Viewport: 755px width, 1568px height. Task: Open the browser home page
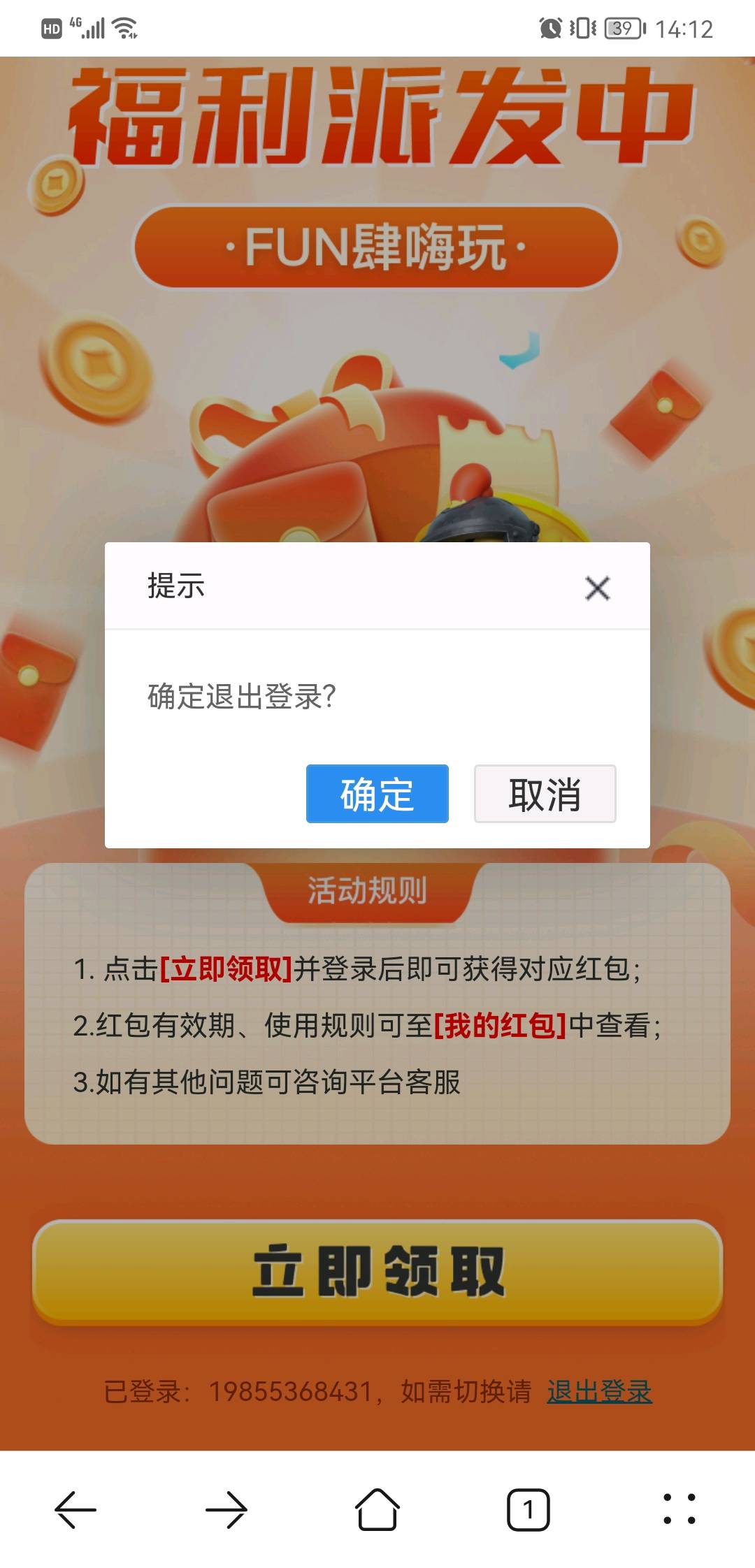[377, 1509]
